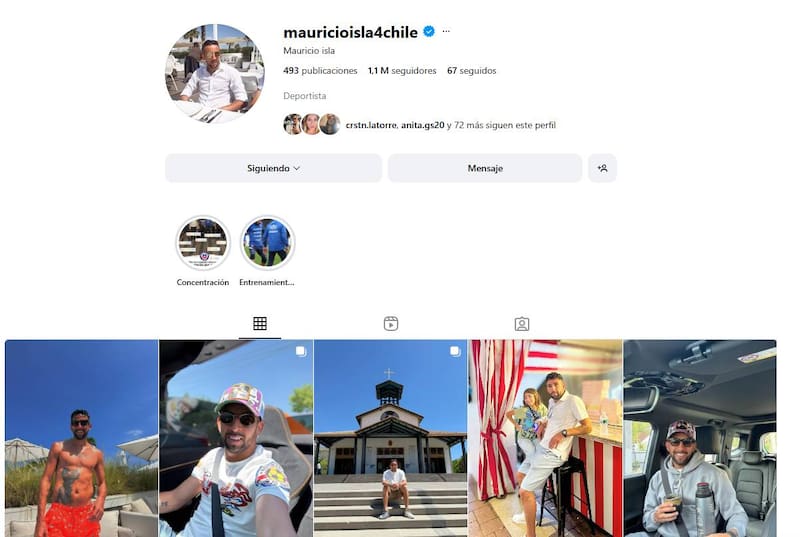The width and height of the screenshot is (800, 537).
Task: Switch to the posts grid tab
Action: (260, 323)
